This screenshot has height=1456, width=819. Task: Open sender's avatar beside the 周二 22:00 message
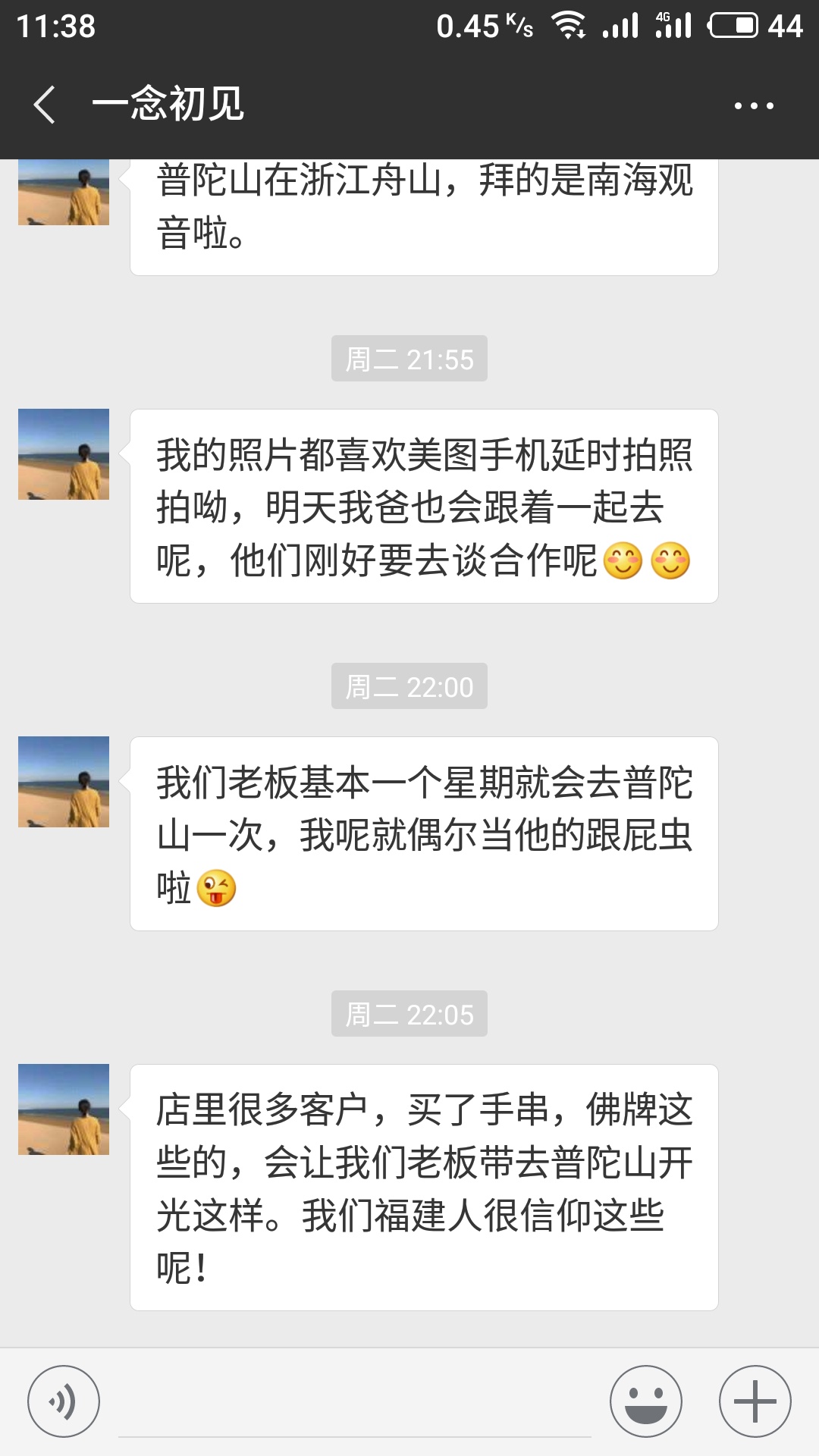64,782
